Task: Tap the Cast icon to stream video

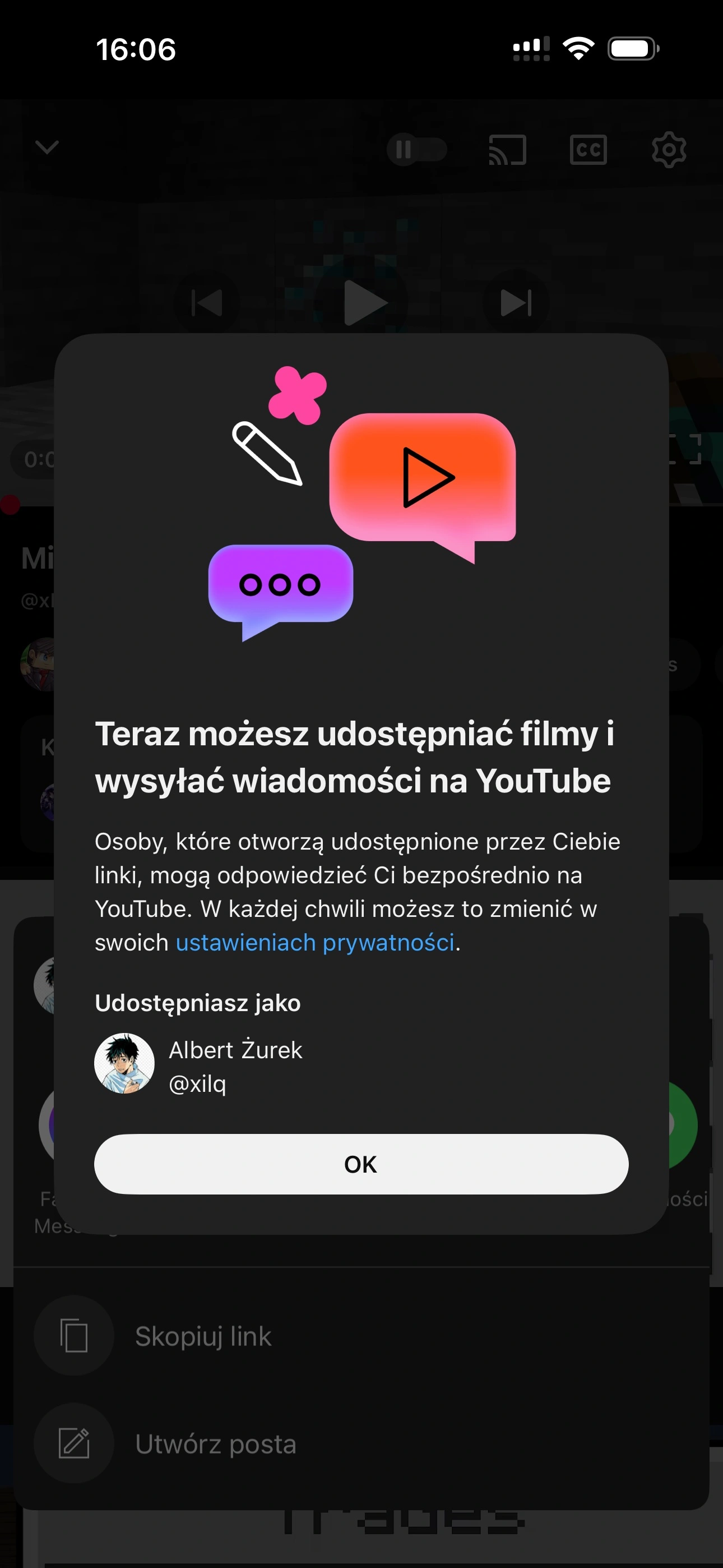Action: 508,150
